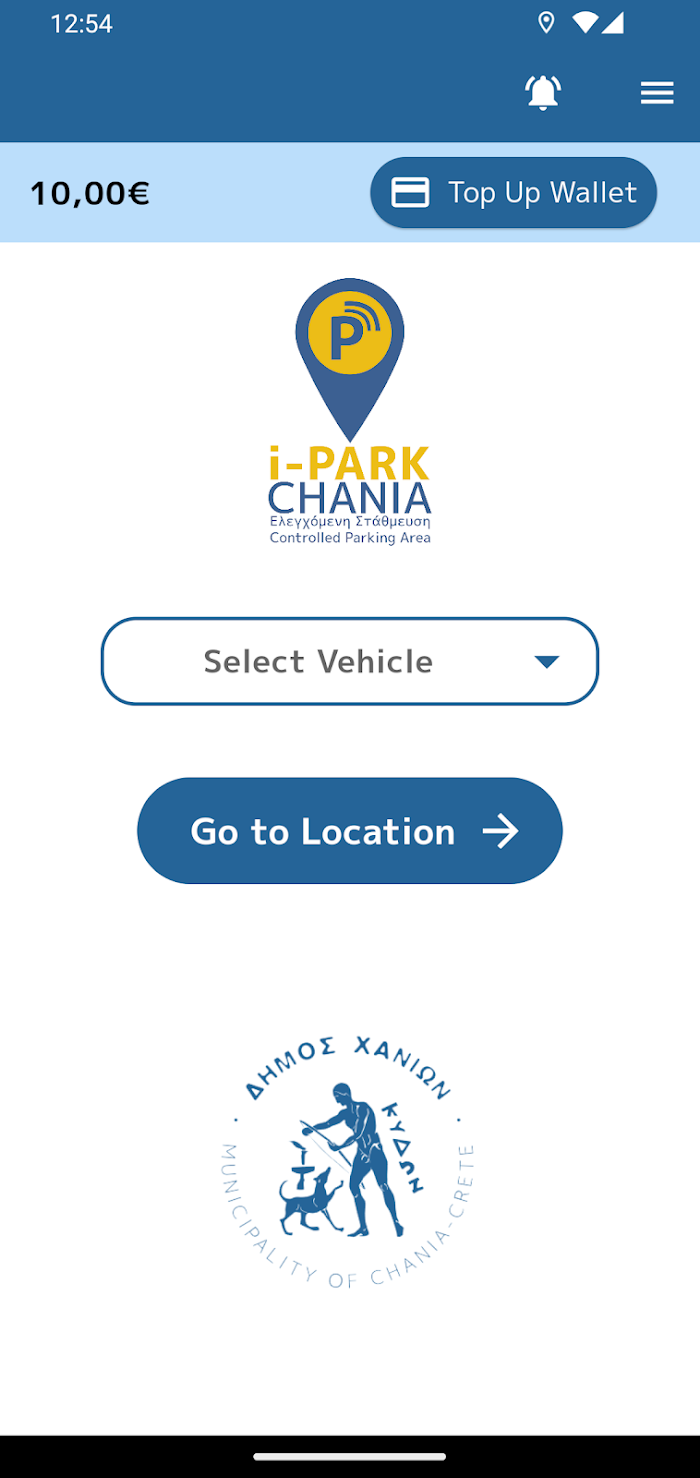Tap the Top Up Wallet button

tap(513, 192)
